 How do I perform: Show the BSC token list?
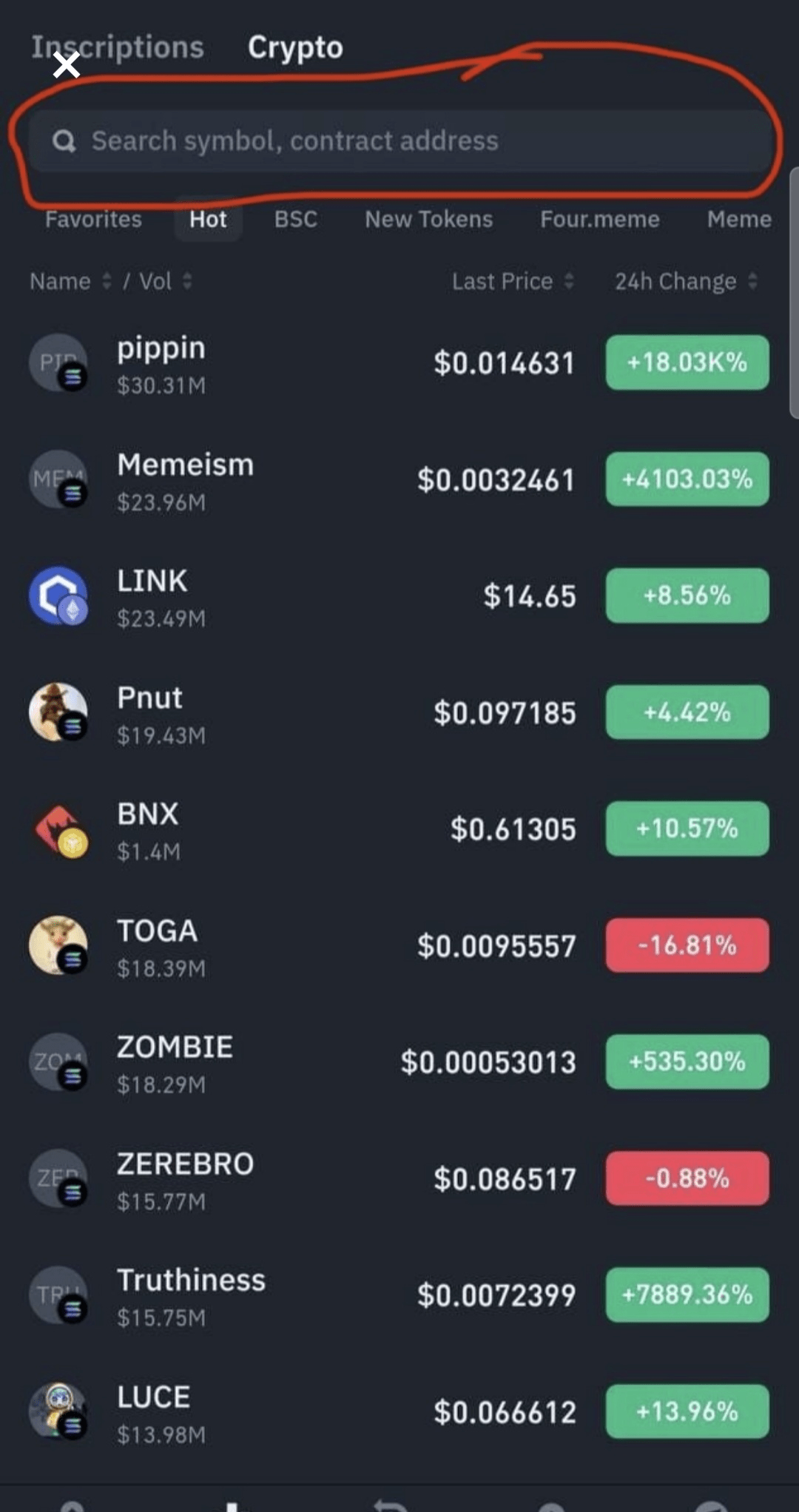click(x=296, y=219)
